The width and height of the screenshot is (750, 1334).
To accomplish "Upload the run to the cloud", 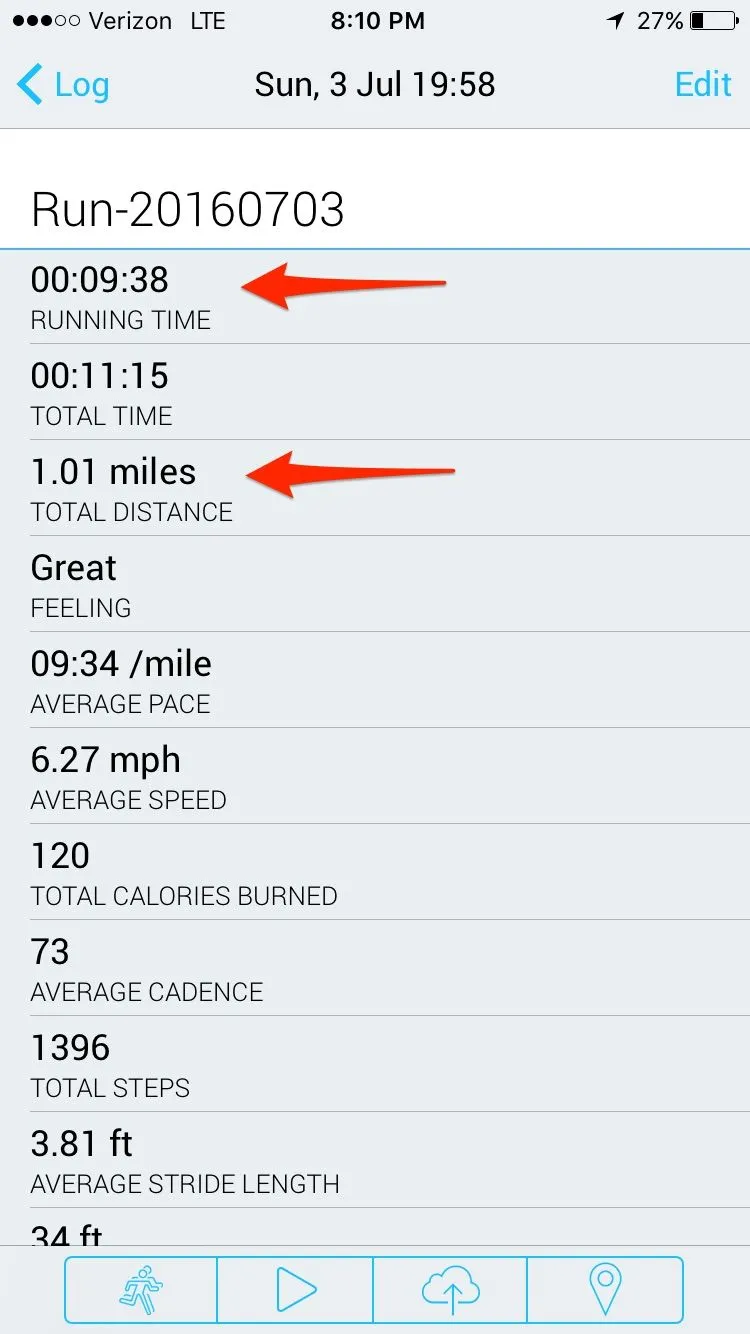I will (x=450, y=1289).
